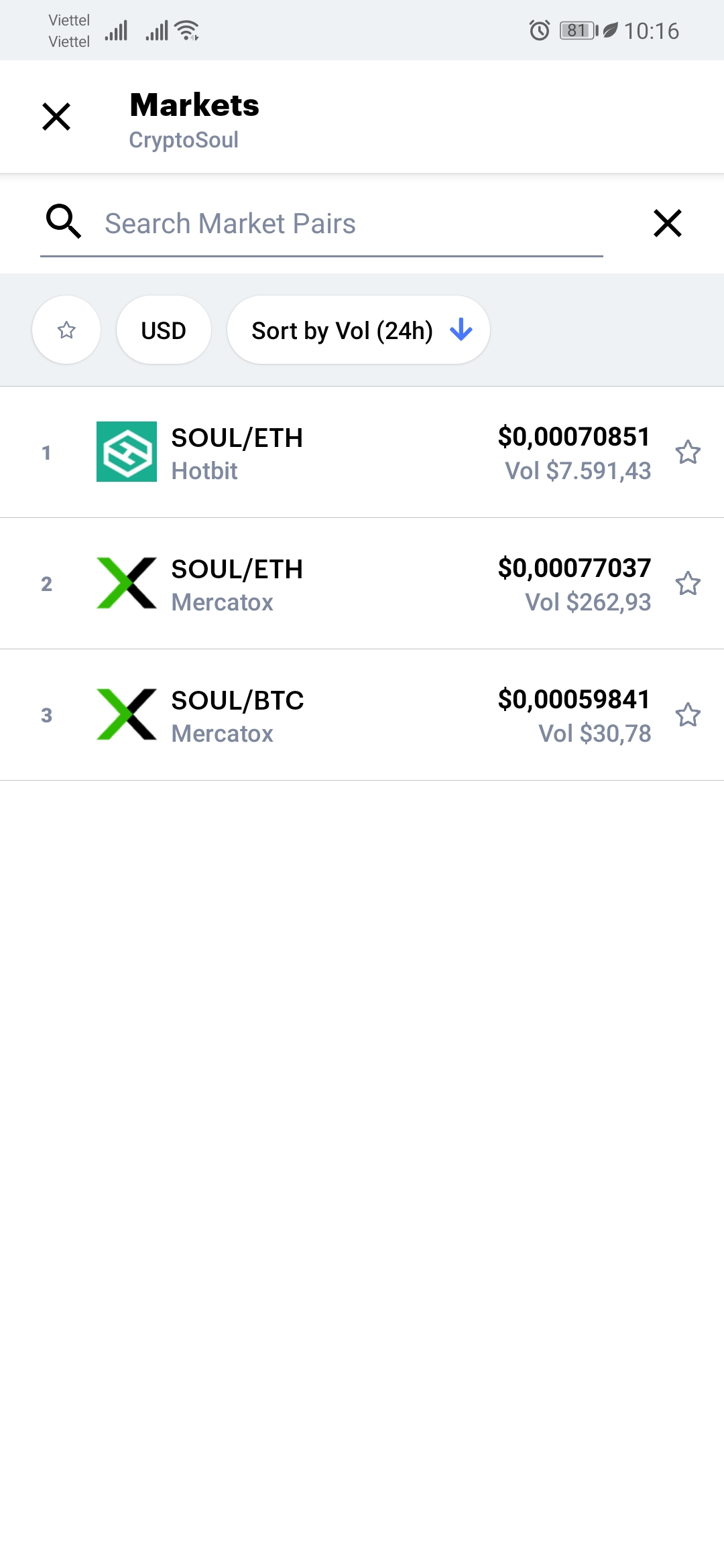Open Sort by Vol (24h) options

point(359,330)
